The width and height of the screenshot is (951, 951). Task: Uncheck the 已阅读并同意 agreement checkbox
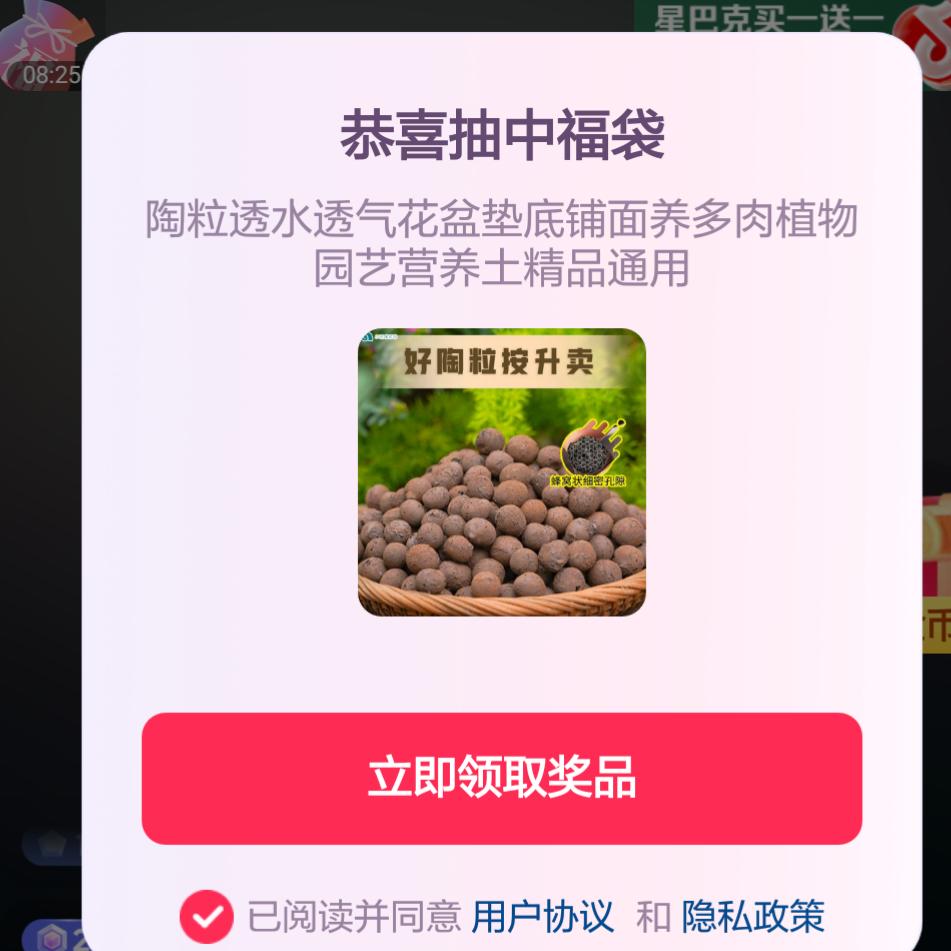point(206,916)
